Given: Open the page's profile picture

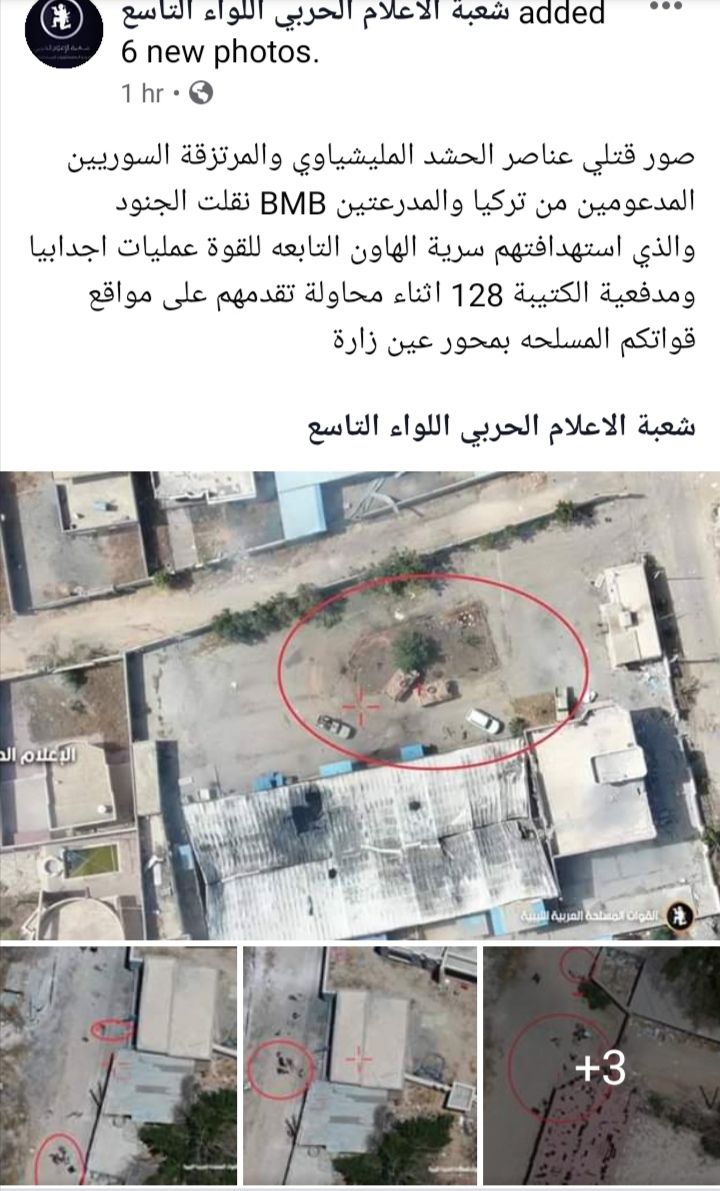Looking at the screenshot, I should pos(64,32).
